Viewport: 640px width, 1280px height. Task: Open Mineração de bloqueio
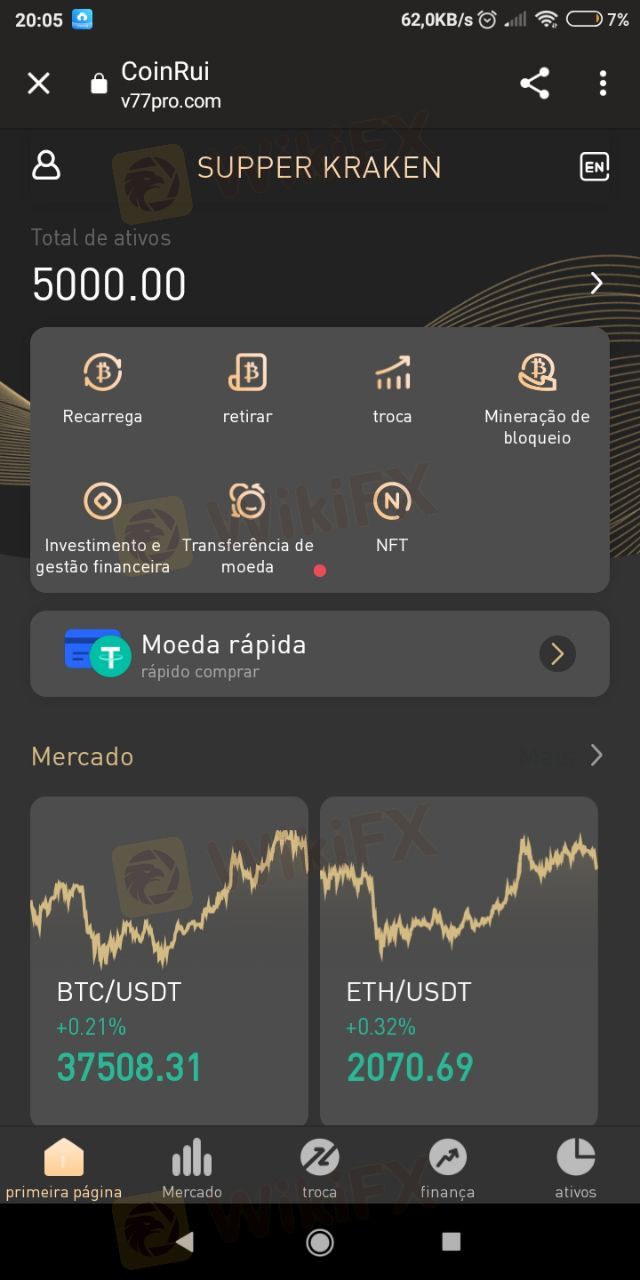(537, 400)
